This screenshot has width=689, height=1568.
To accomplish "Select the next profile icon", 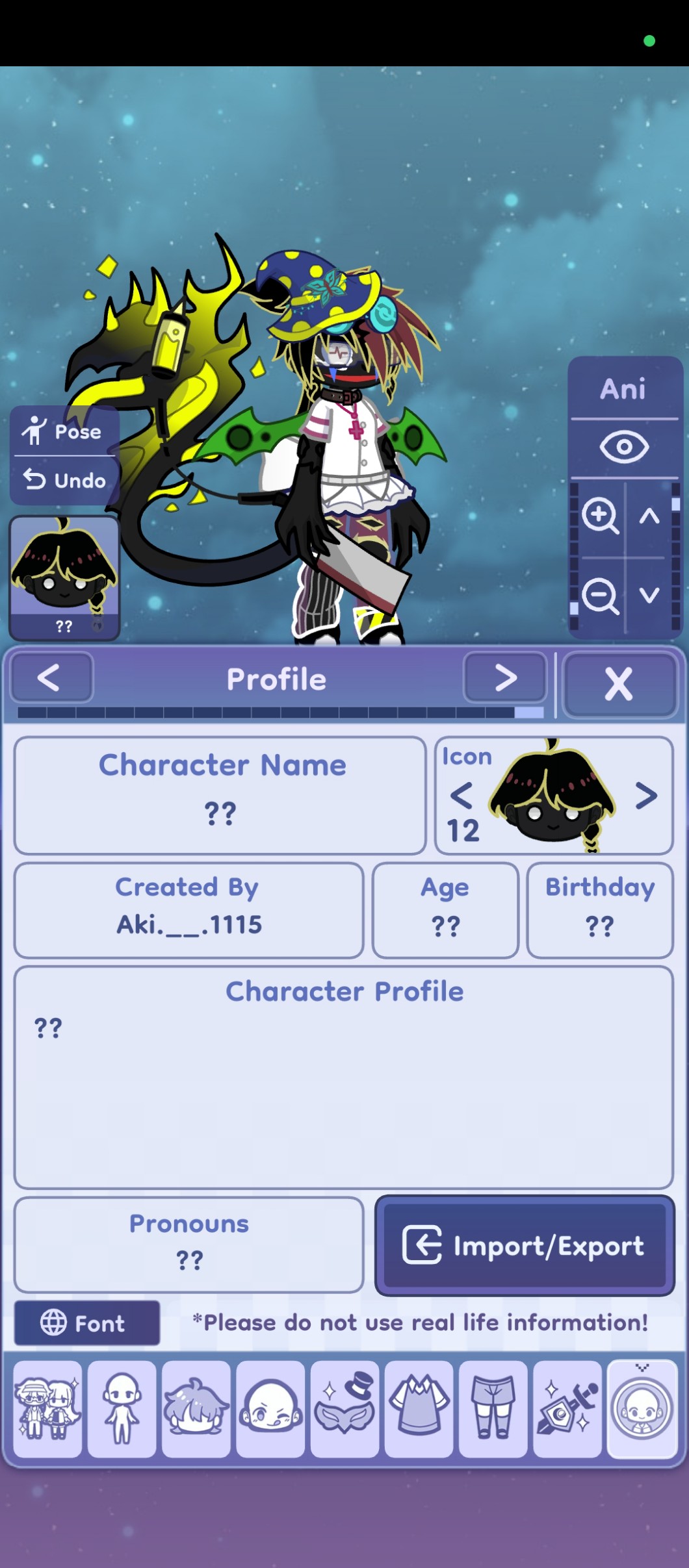I will coord(645,796).
